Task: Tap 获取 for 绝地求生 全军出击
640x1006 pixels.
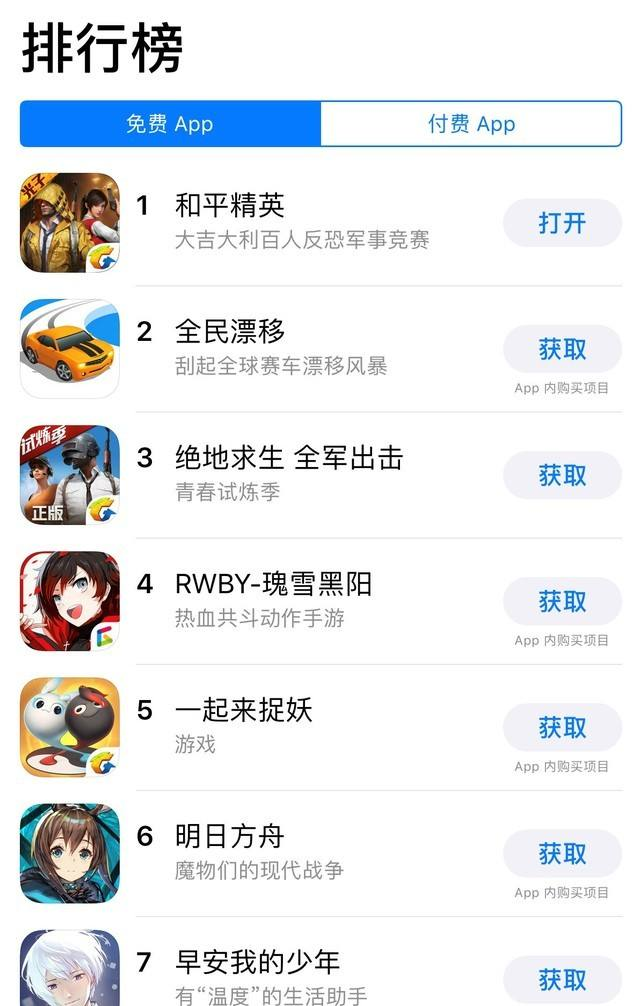Action: [562, 475]
